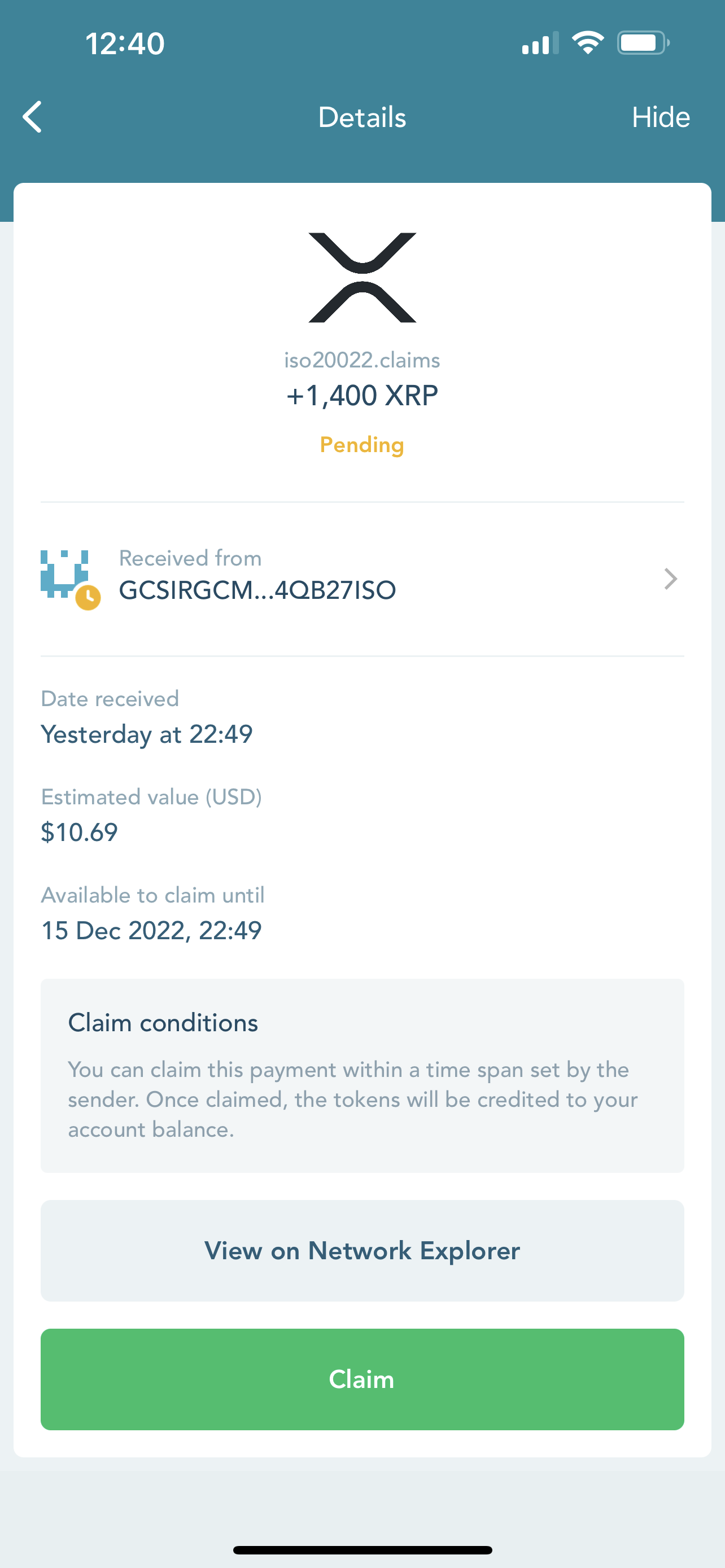Tap View on Network Explorer

[x=361, y=1250]
